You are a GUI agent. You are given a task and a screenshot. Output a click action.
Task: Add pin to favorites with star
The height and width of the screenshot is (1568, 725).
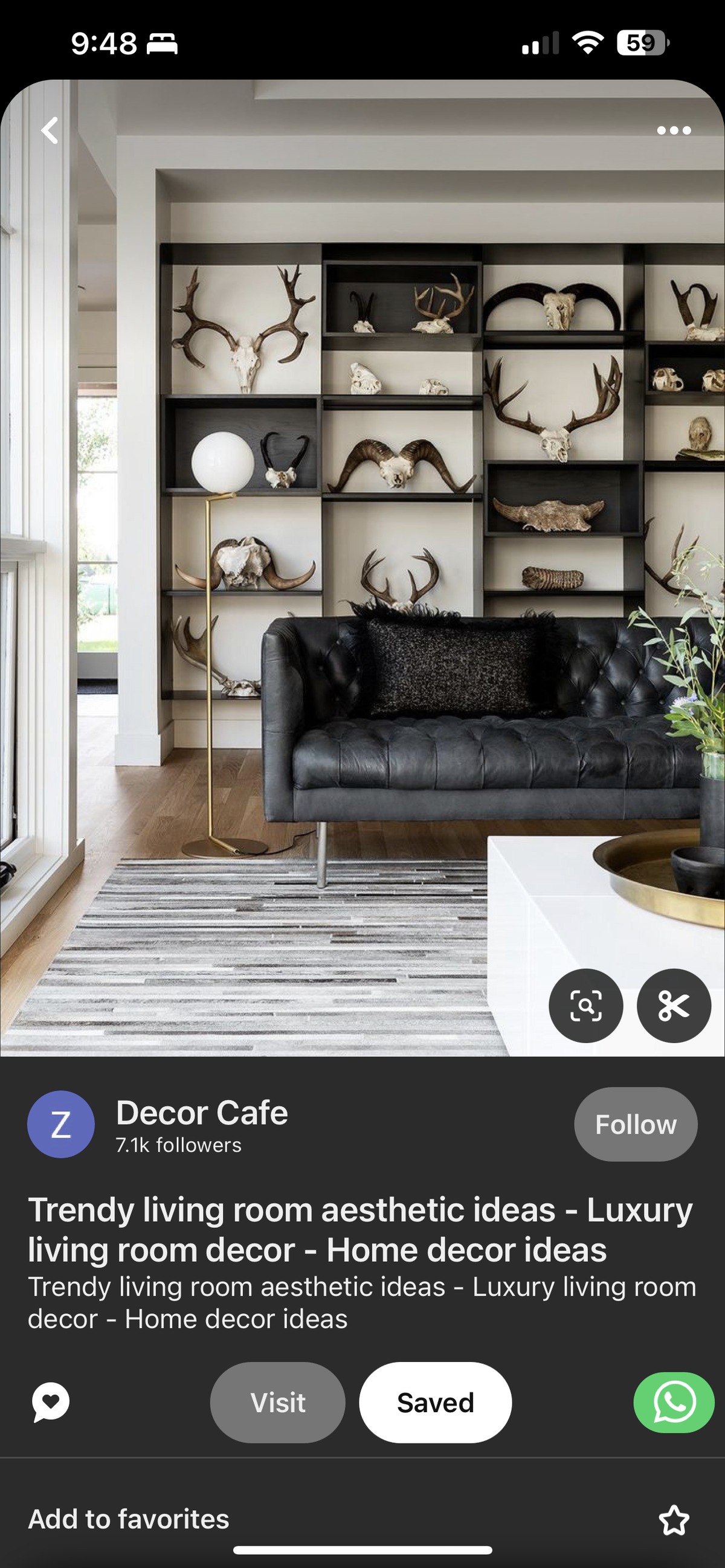click(x=674, y=1520)
